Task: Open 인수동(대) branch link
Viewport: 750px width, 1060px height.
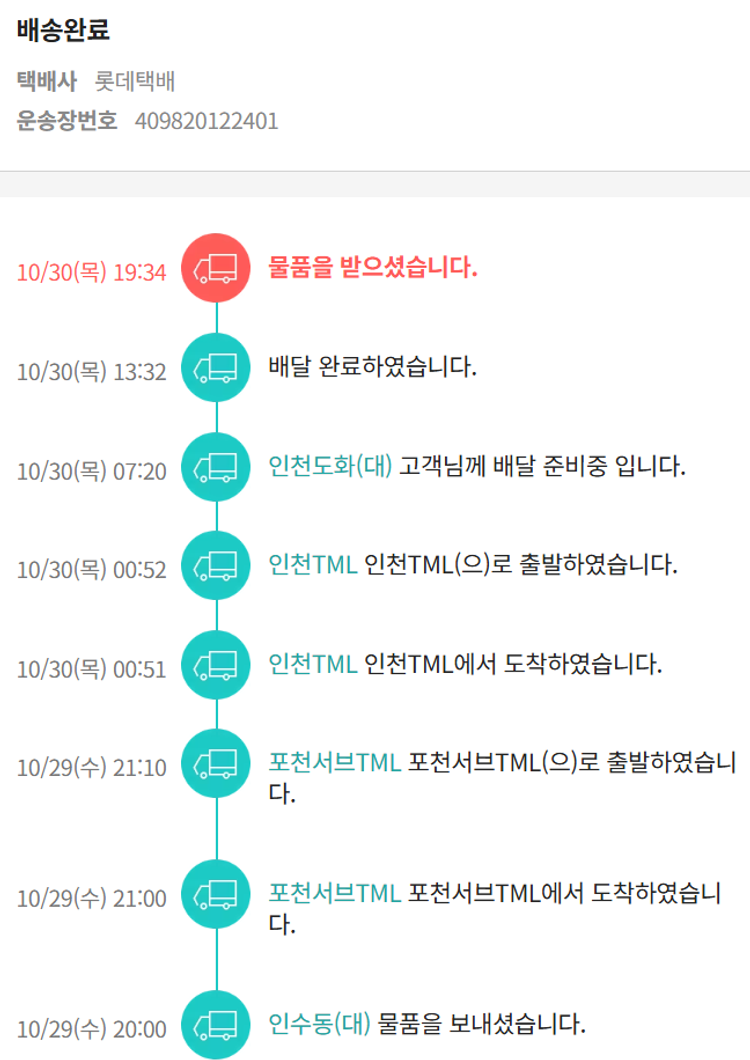Action: (x=319, y=1023)
